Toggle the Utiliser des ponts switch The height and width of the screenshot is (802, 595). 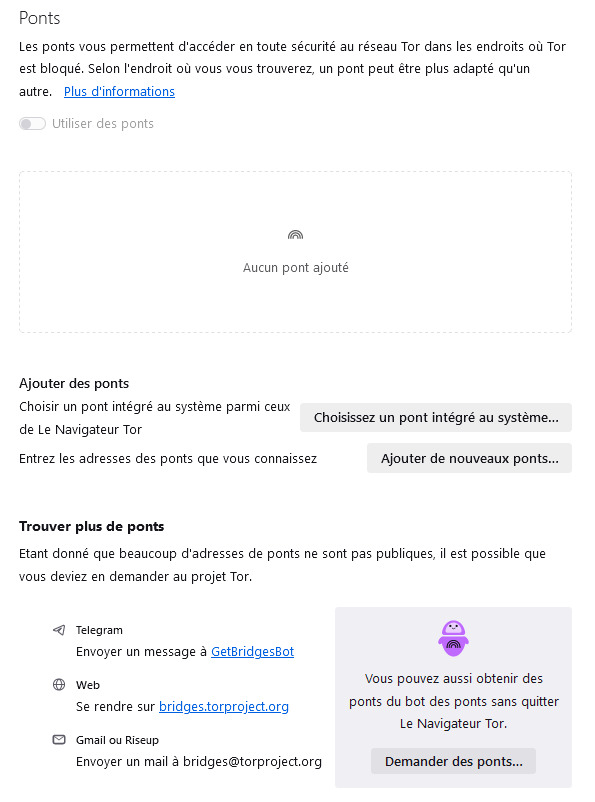32,124
